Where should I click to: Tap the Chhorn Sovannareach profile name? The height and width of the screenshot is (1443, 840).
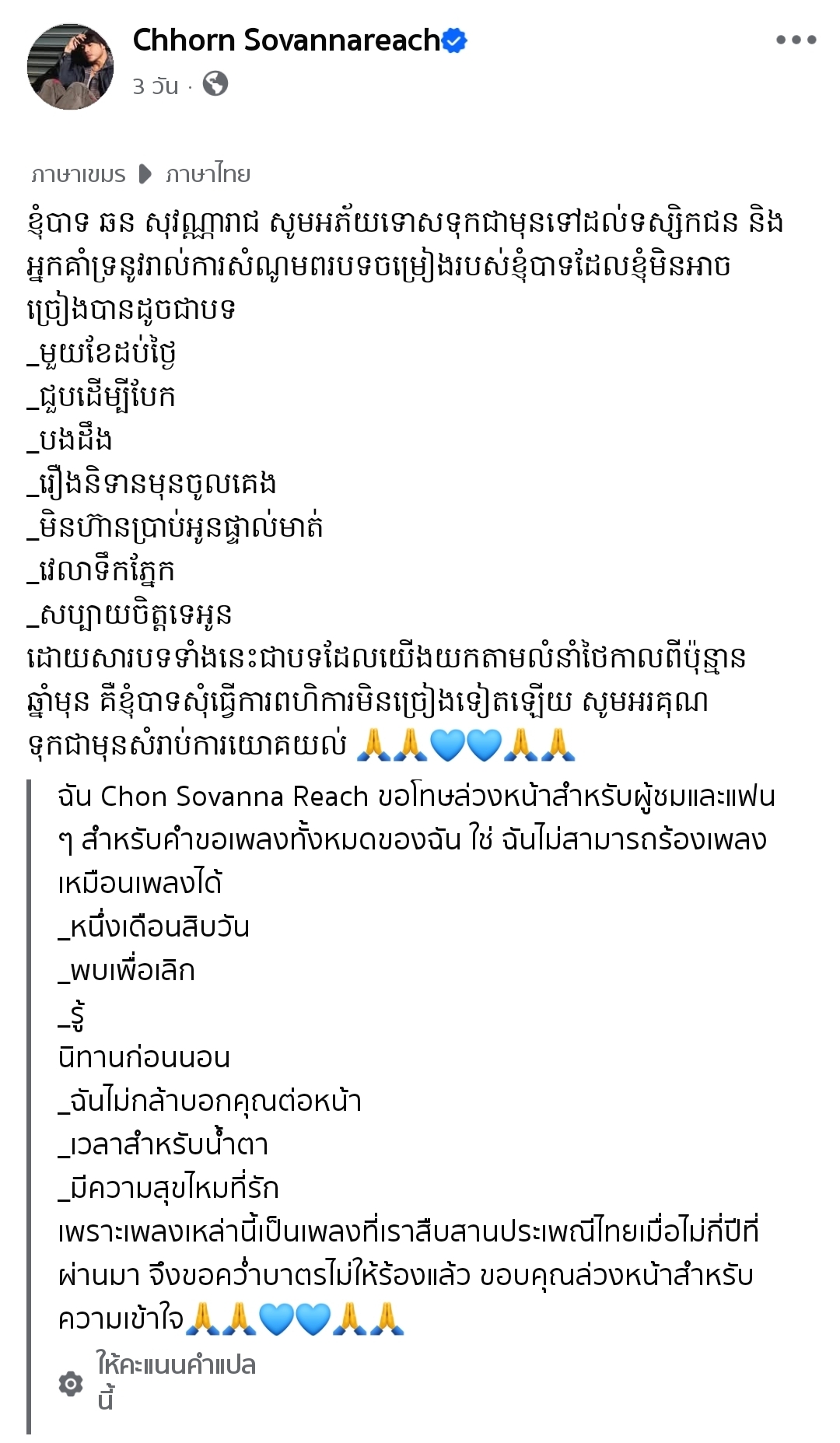point(286,40)
